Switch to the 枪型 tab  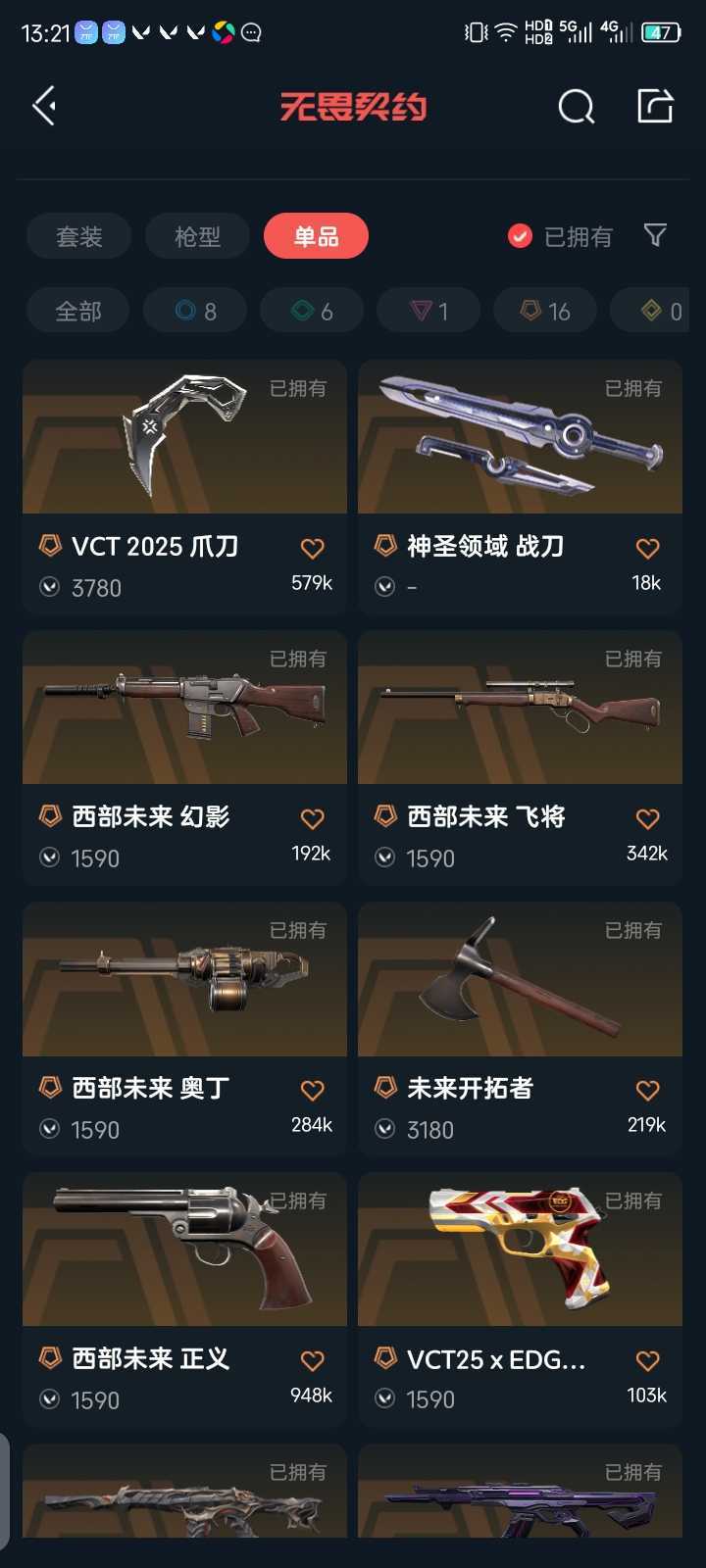point(197,236)
